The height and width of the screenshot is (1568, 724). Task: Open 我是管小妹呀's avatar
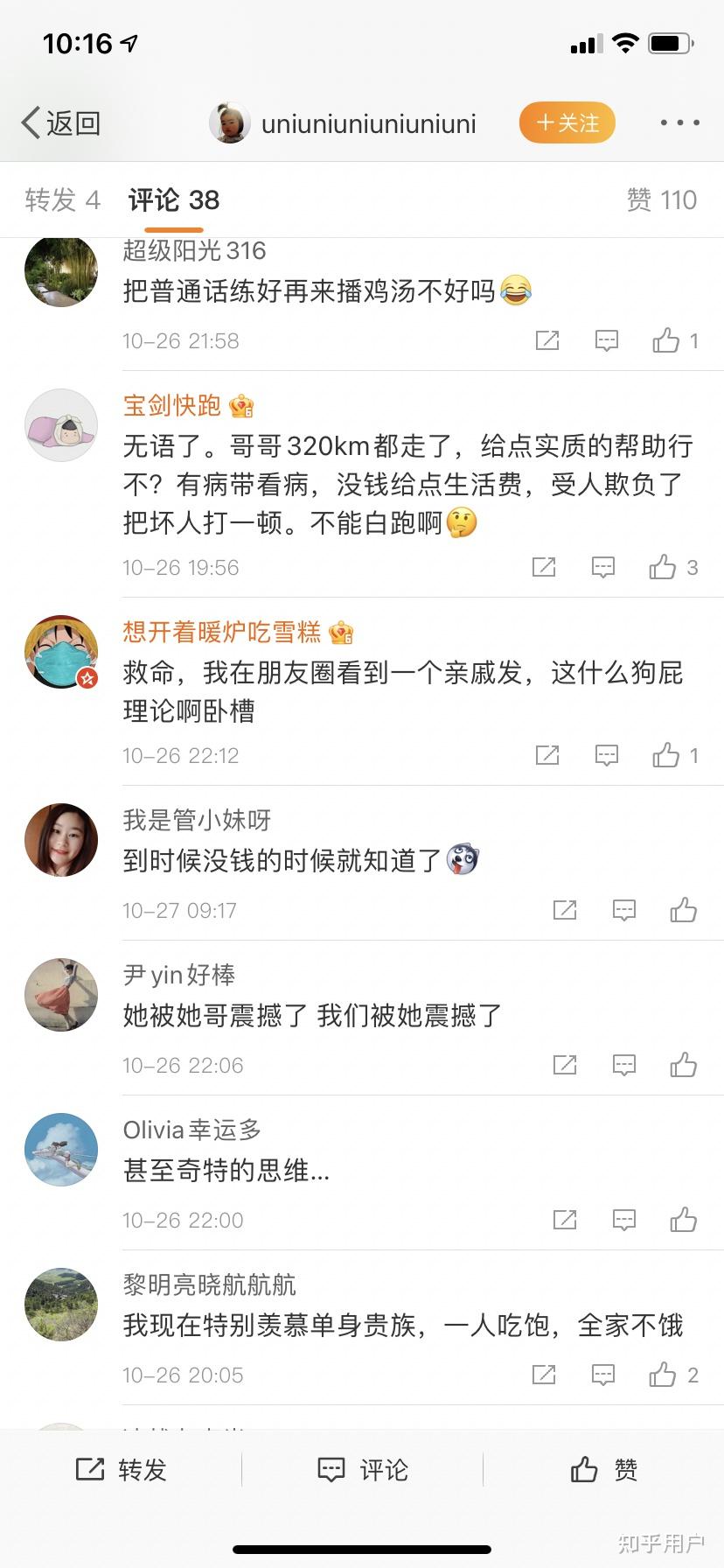(61, 840)
